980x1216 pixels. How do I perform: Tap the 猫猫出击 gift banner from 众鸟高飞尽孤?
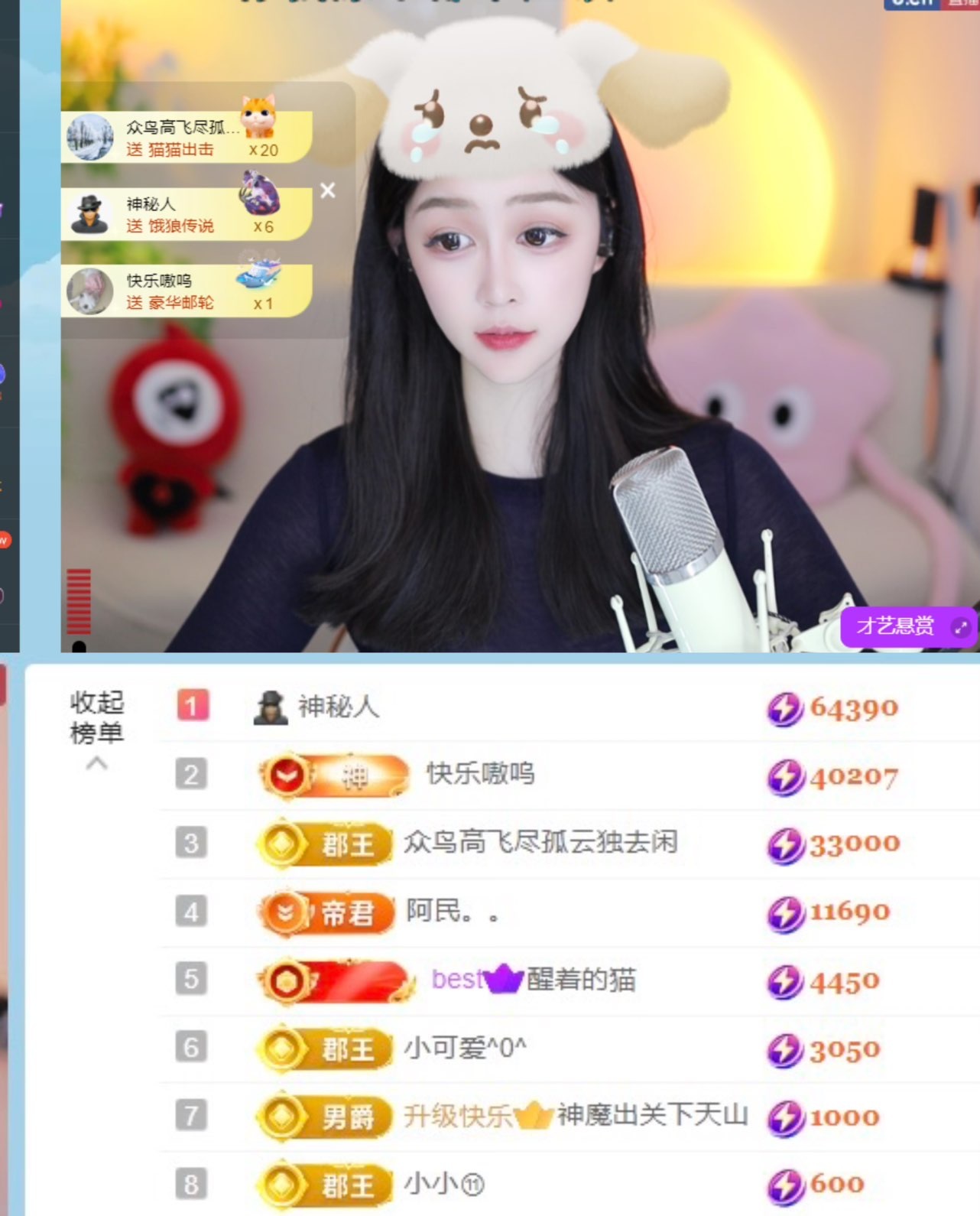187,138
